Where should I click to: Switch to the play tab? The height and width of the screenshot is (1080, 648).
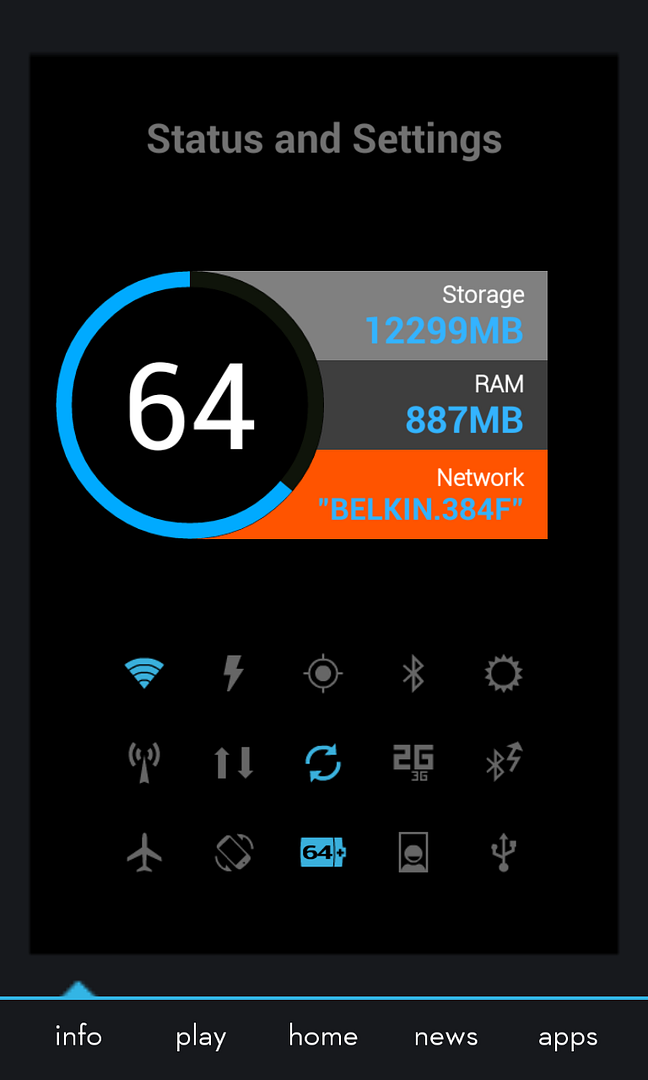pyautogui.click(x=201, y=1037)
